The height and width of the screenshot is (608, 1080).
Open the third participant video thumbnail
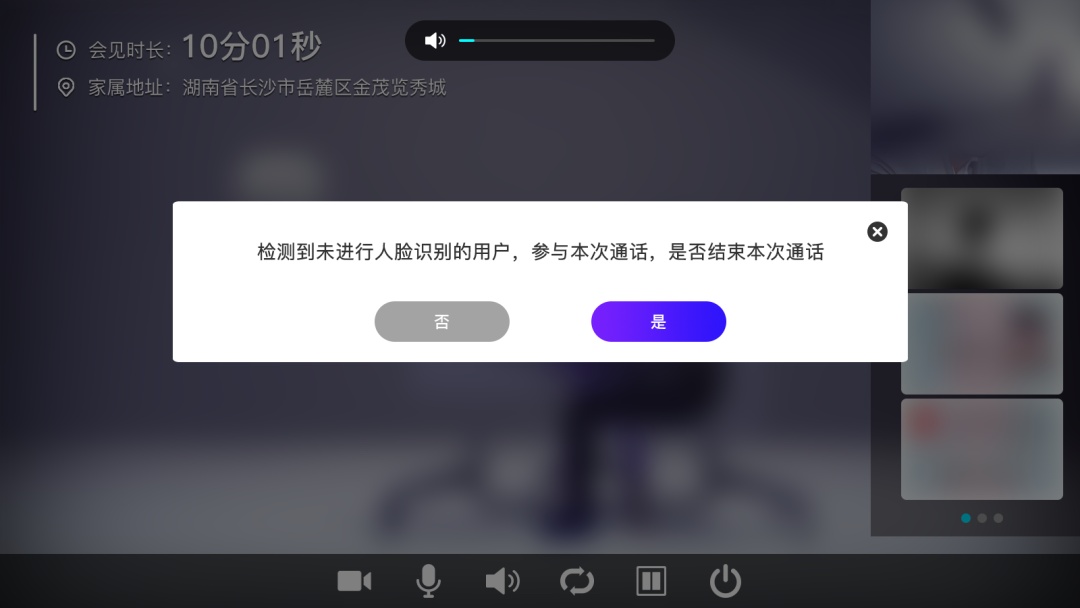tap(982, 449)
